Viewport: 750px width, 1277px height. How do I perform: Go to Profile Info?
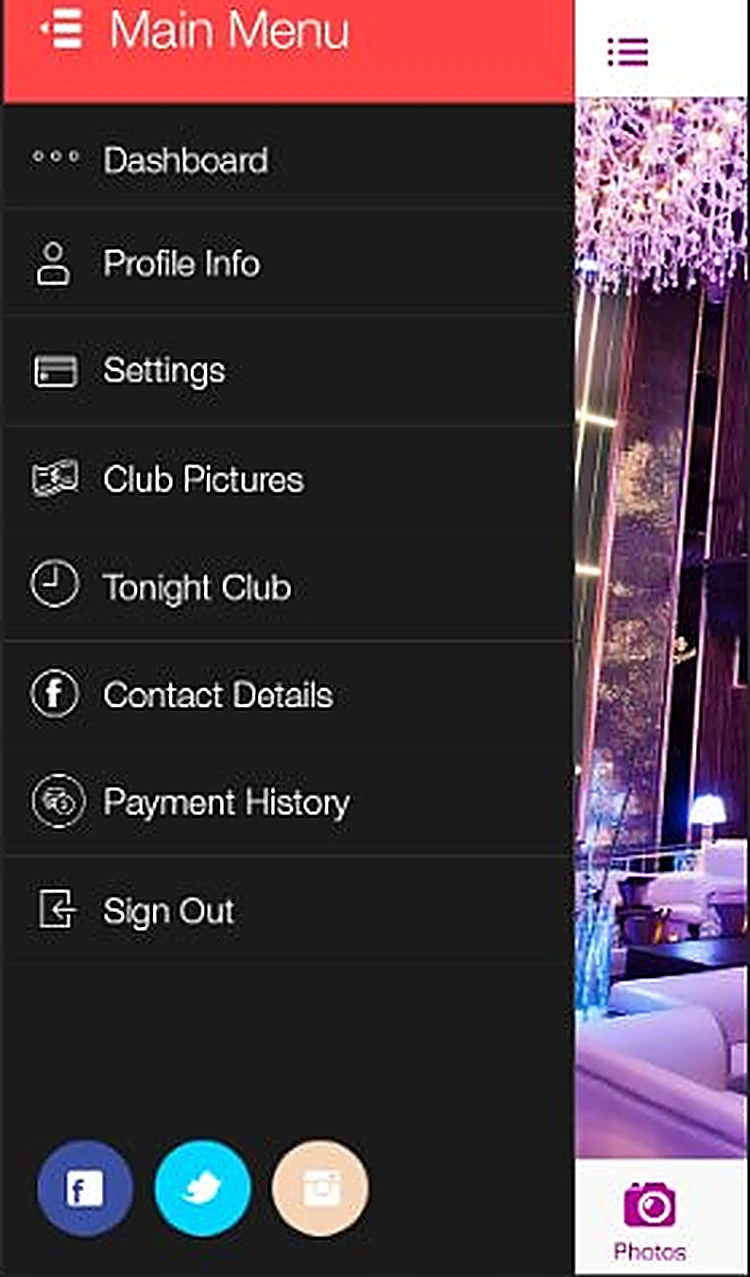[x=288, y=265]
